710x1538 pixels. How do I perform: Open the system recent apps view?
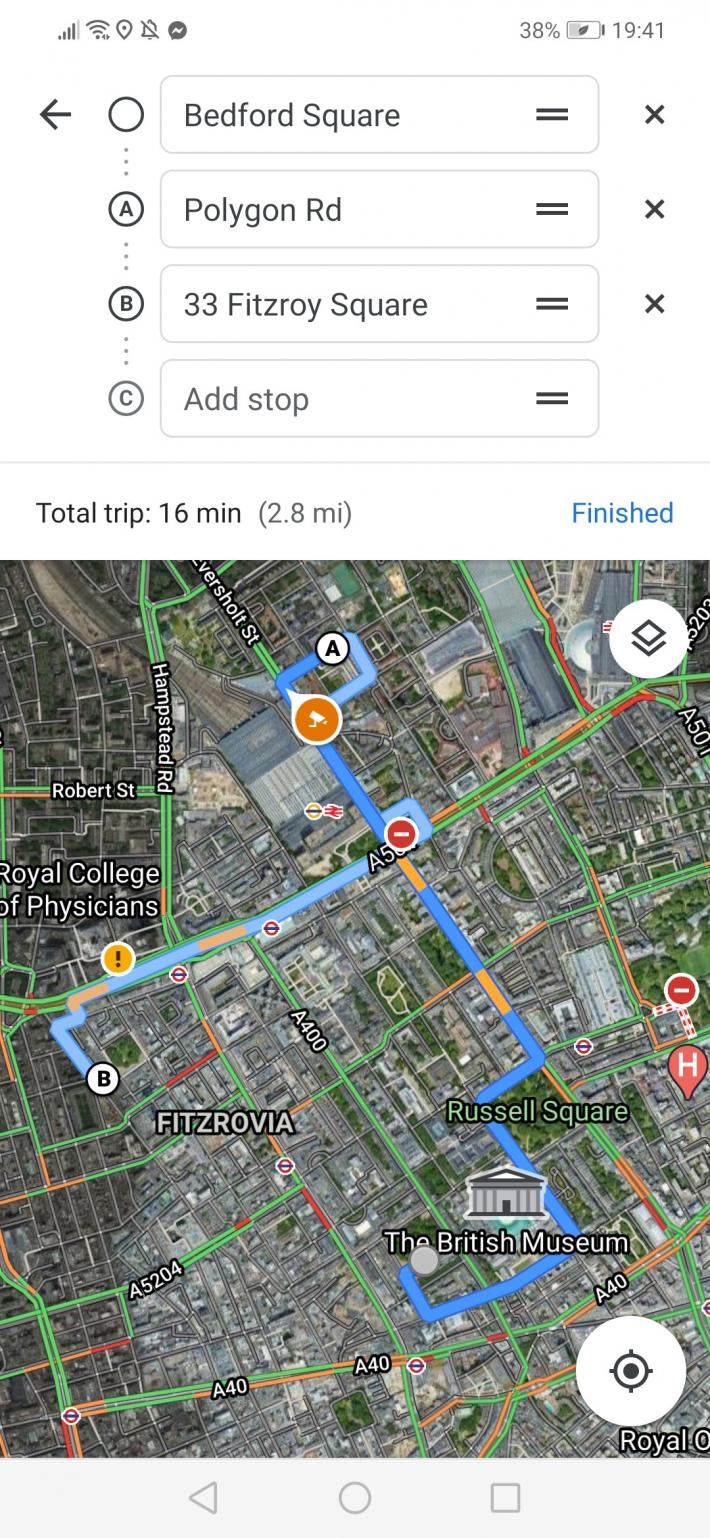(505, 1497)
